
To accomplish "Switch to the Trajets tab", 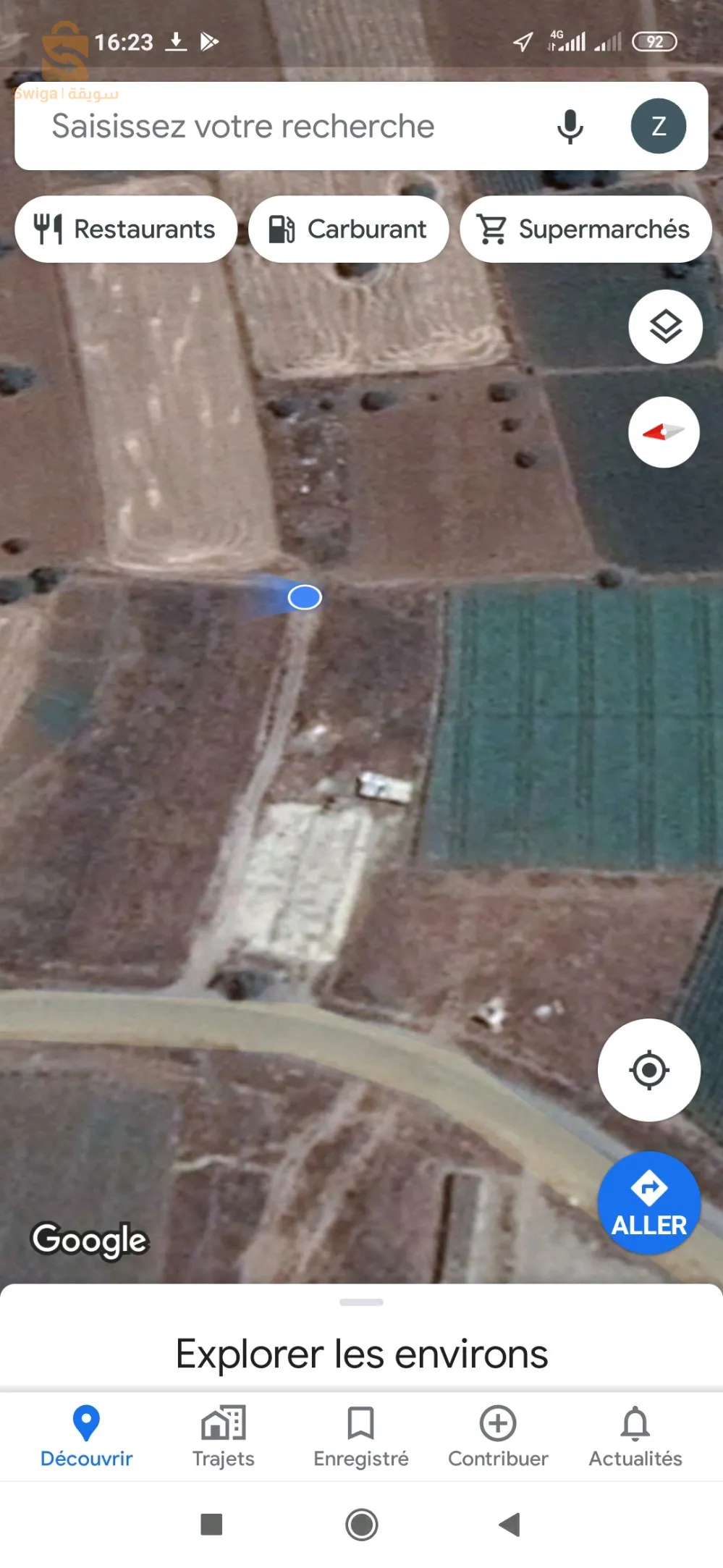I will pos(224,1436).
